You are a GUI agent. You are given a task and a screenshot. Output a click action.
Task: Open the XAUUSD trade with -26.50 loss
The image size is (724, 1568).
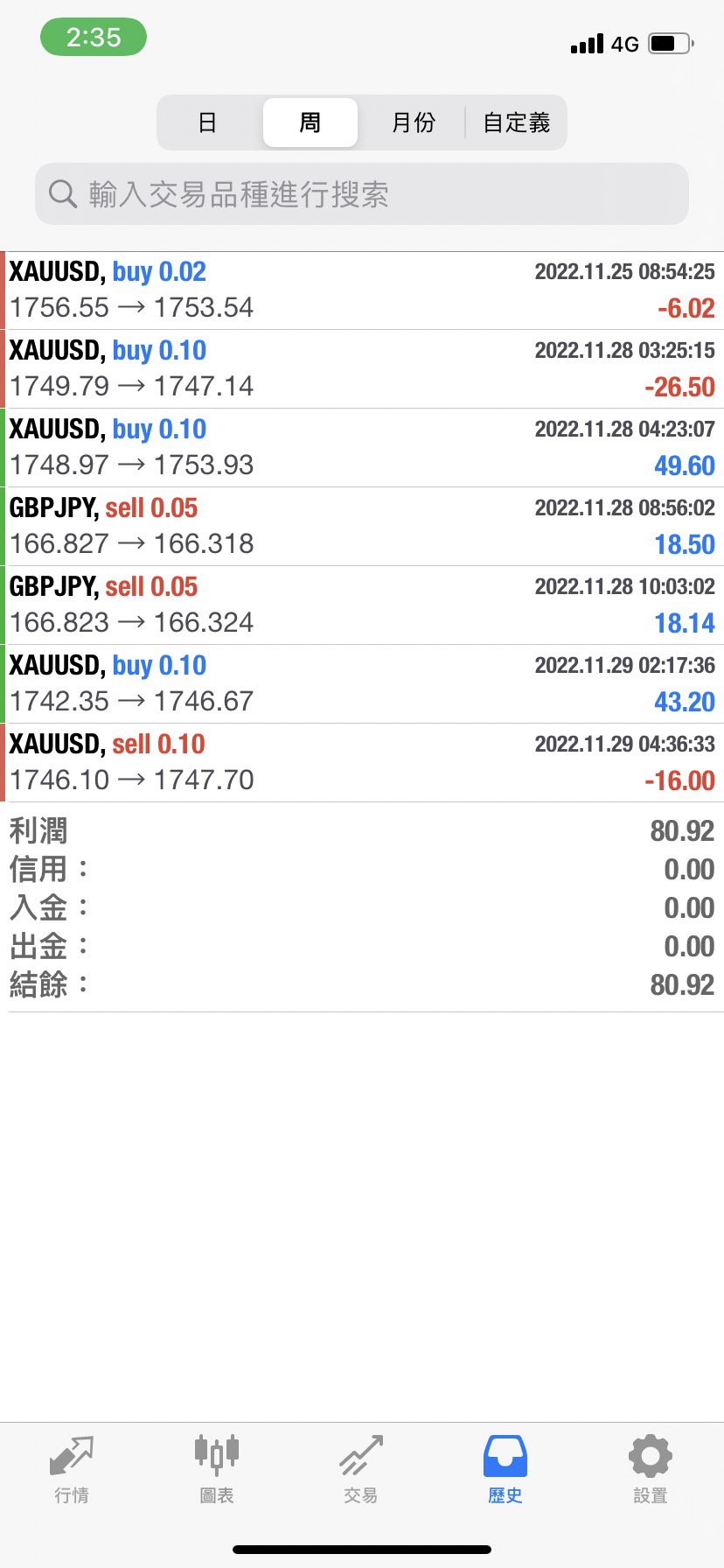(x=362, y=369)
